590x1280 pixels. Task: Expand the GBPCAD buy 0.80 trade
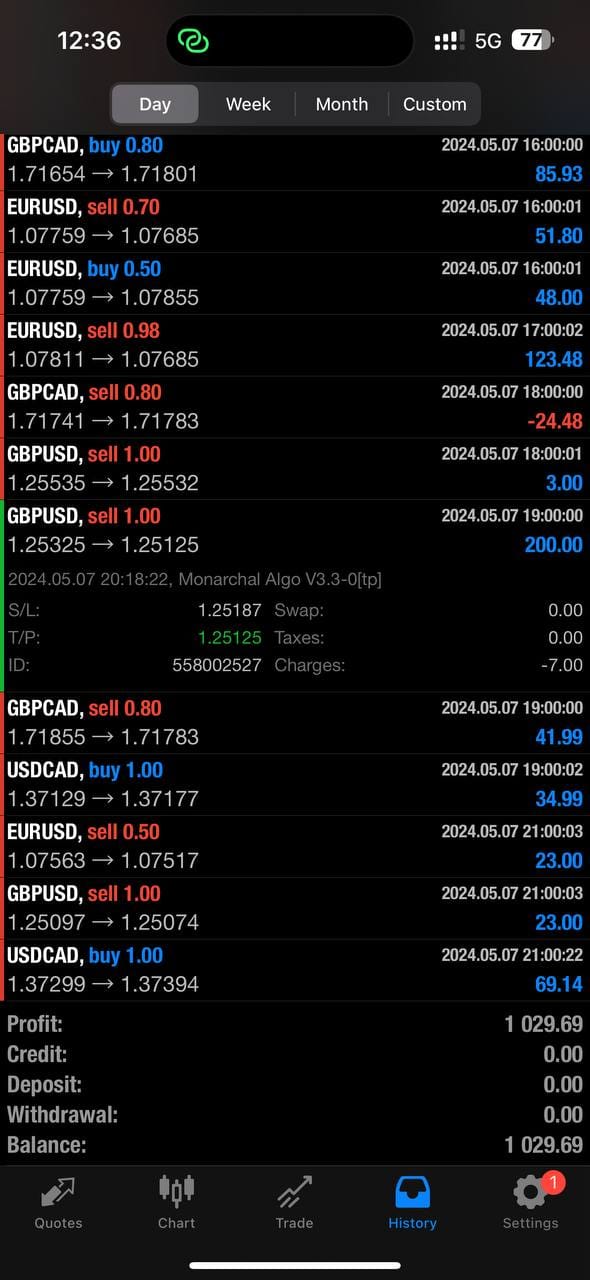[295, 160]
